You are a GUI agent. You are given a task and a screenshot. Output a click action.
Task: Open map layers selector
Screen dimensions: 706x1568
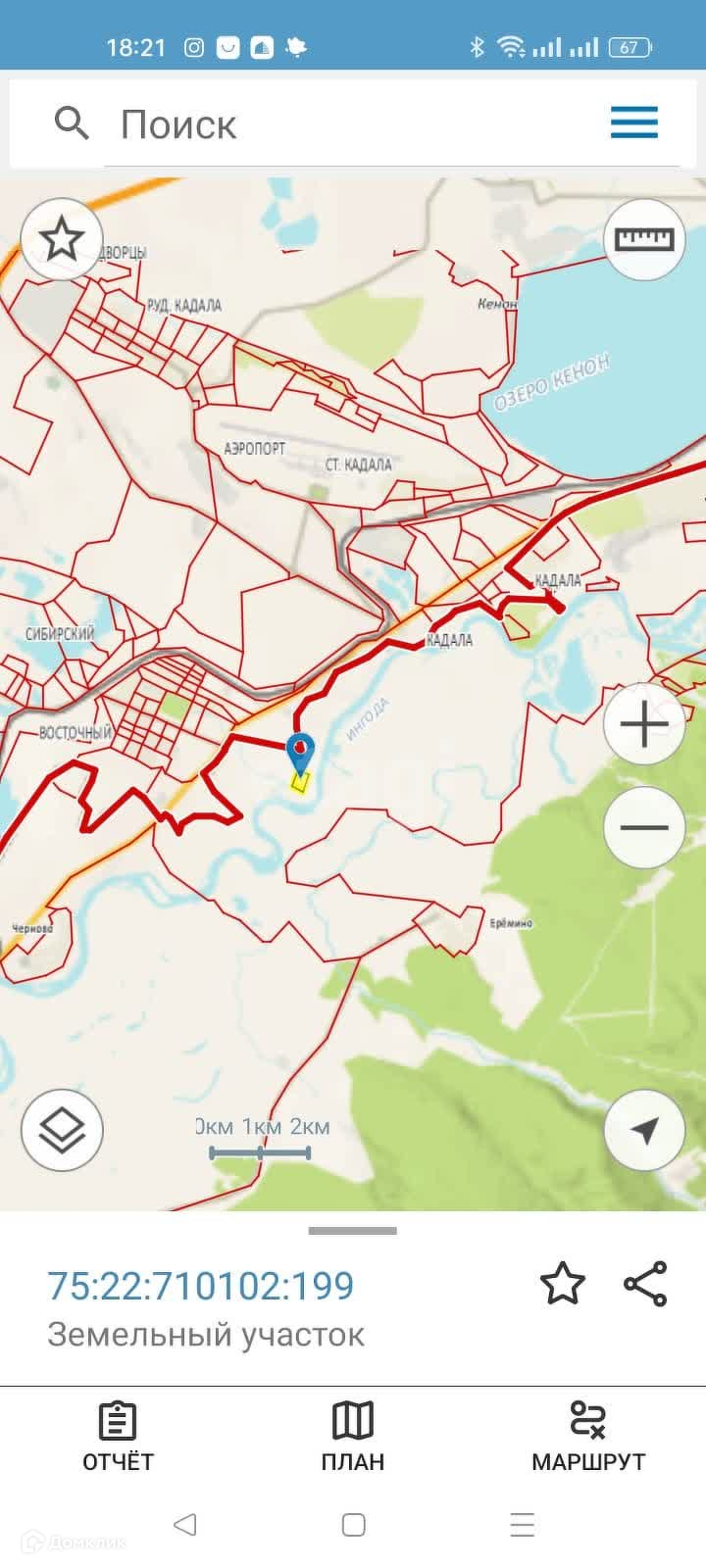62,1130
